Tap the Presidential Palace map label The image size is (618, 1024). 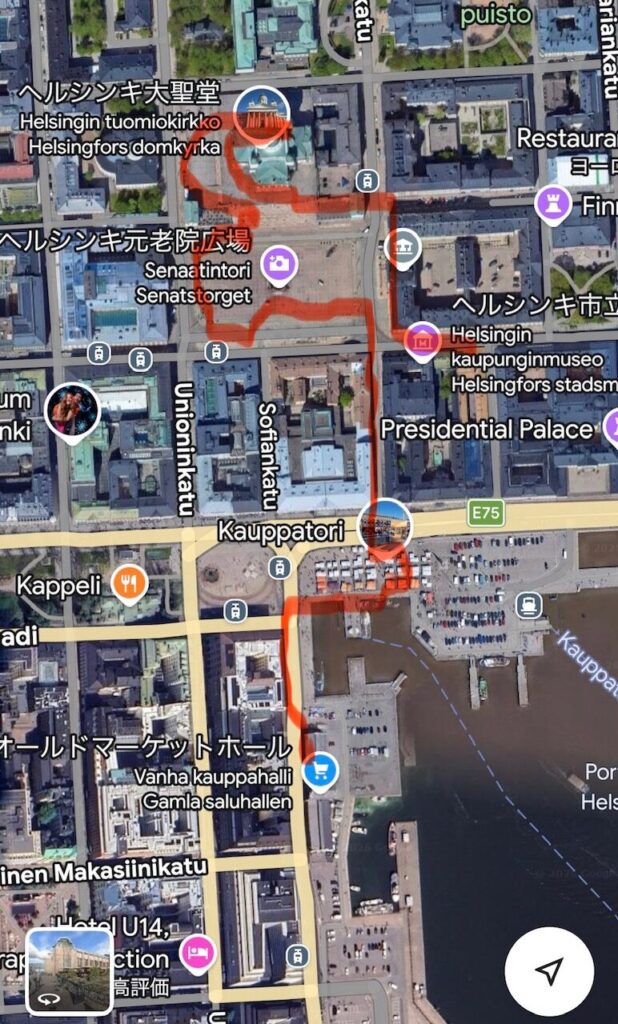pos(486,430)
